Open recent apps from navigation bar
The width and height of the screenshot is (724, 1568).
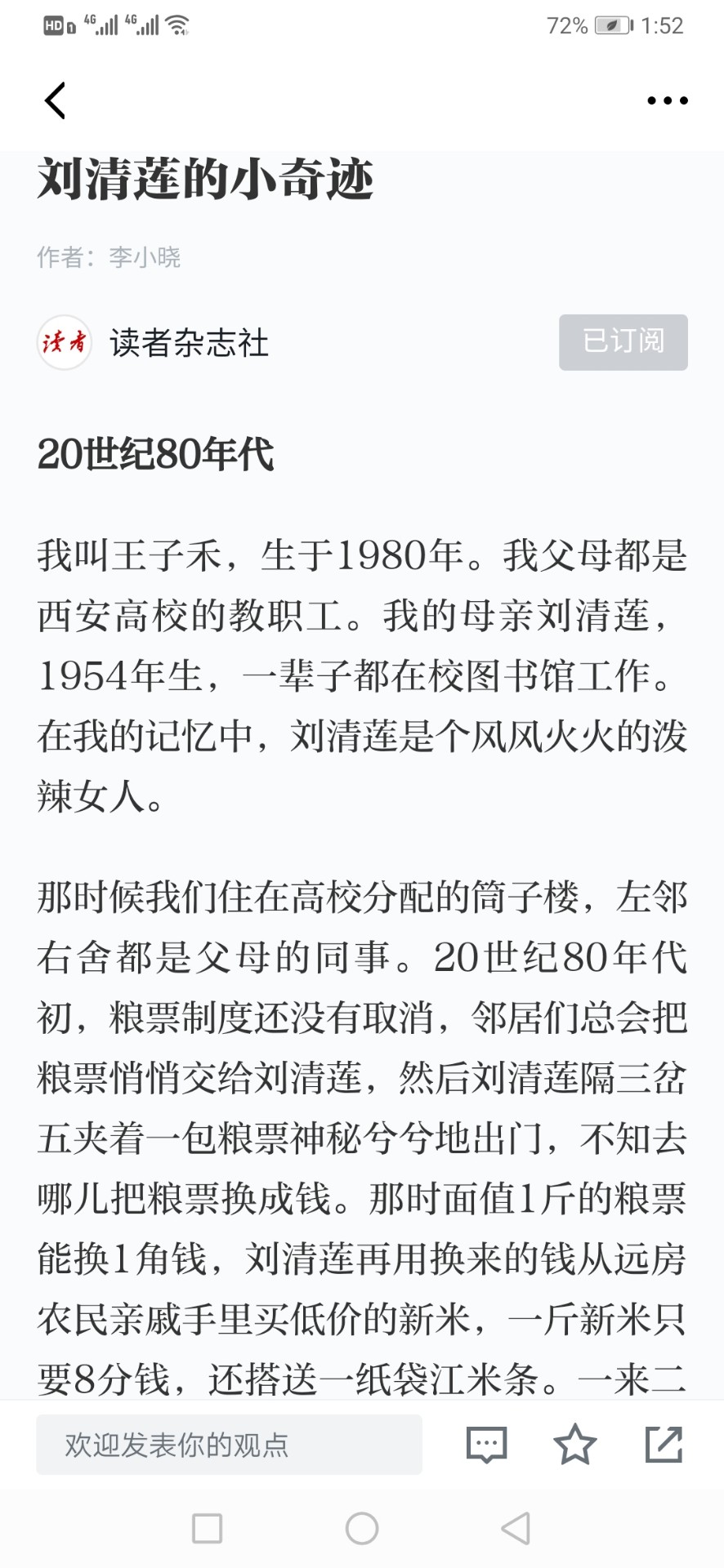pyautogui.click(x=207, y=1528)
